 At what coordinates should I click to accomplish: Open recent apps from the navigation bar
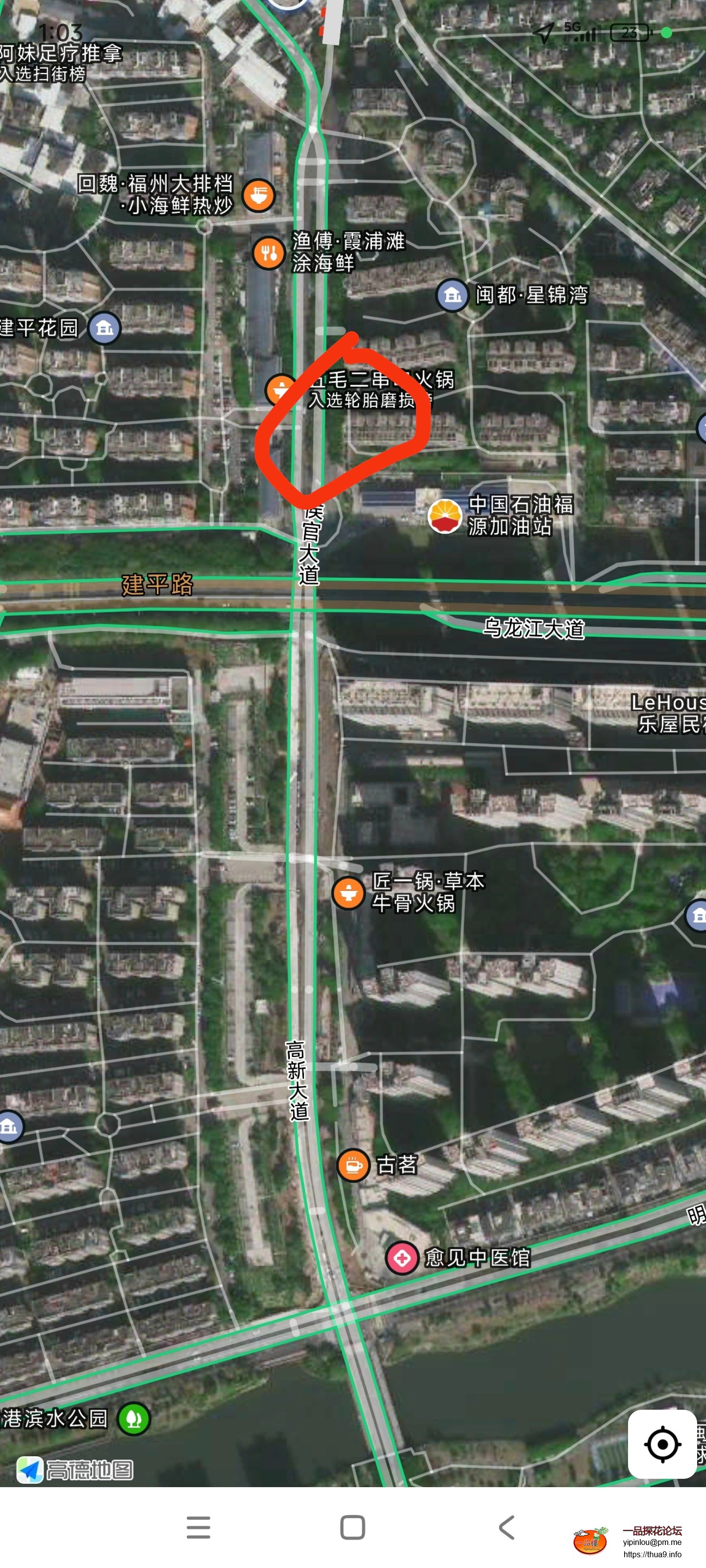pos(199,1527)
